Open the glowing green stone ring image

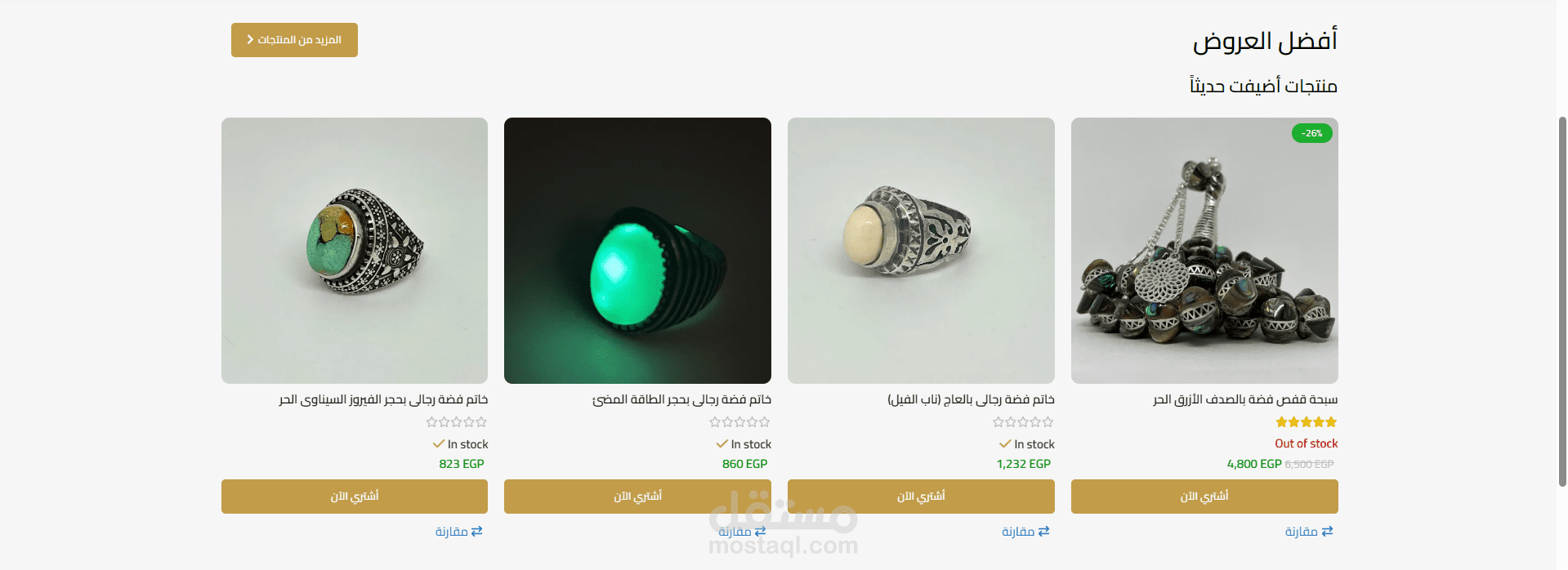(637, 251)
